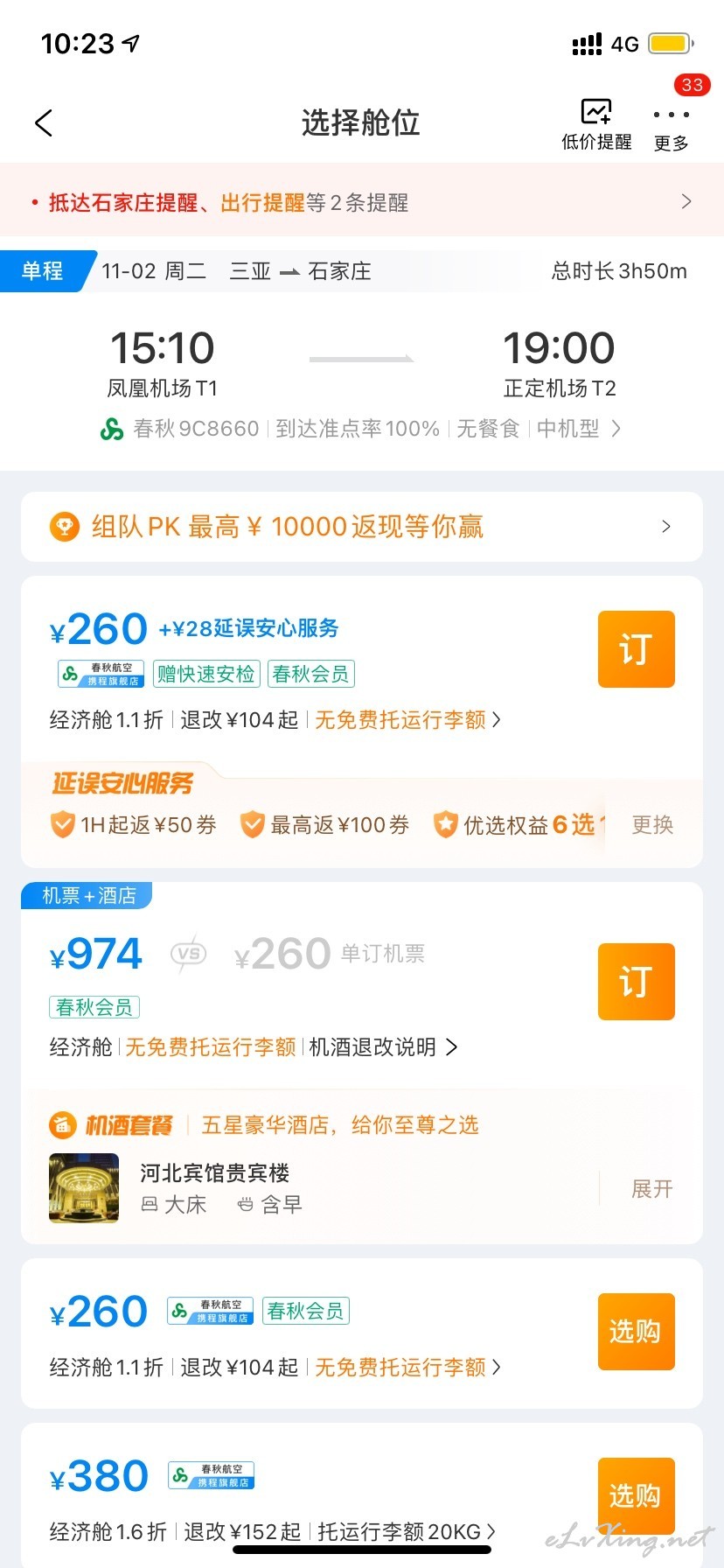724x1568 pixels.
Task: Go back using the top-left arrow
Action: [44, 123]
